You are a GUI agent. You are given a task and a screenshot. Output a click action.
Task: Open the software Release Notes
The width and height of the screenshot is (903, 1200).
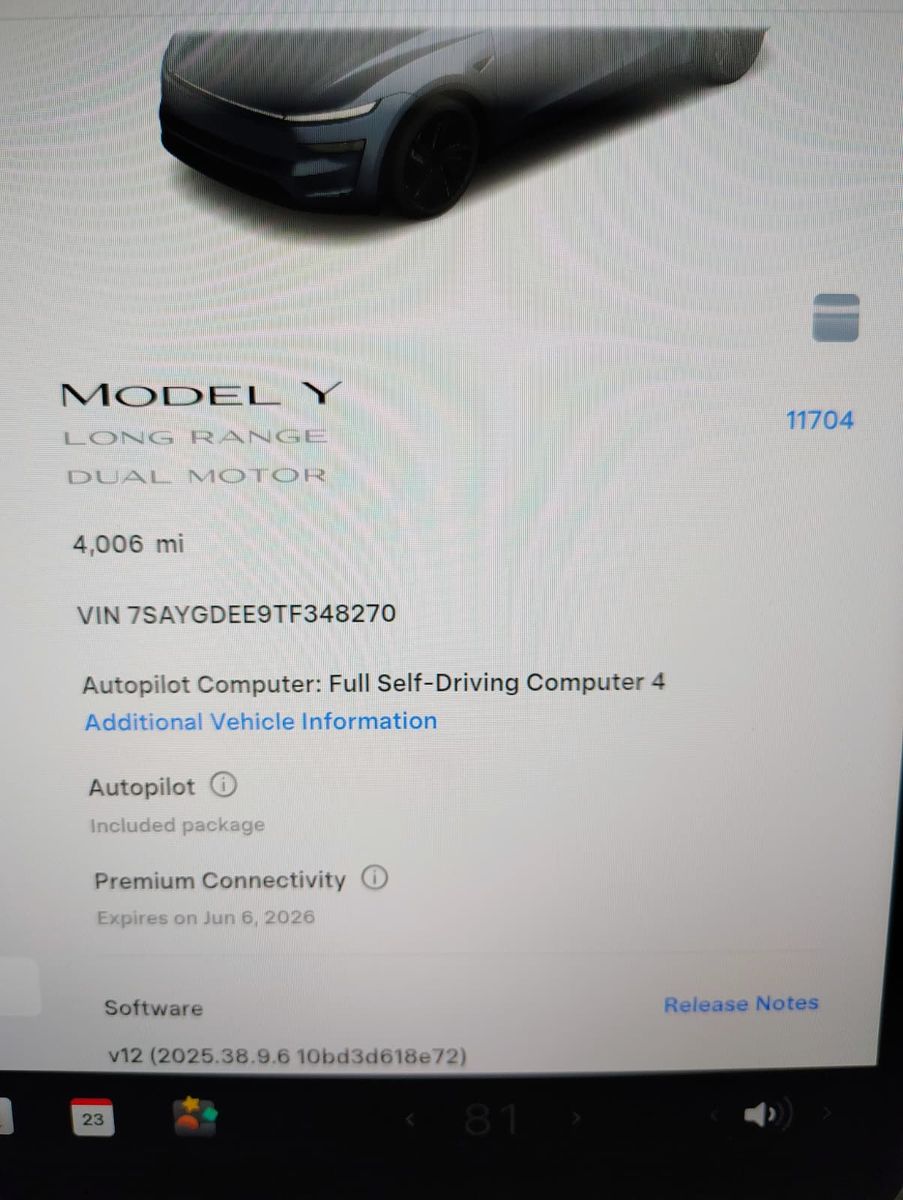pos(740,1004)
